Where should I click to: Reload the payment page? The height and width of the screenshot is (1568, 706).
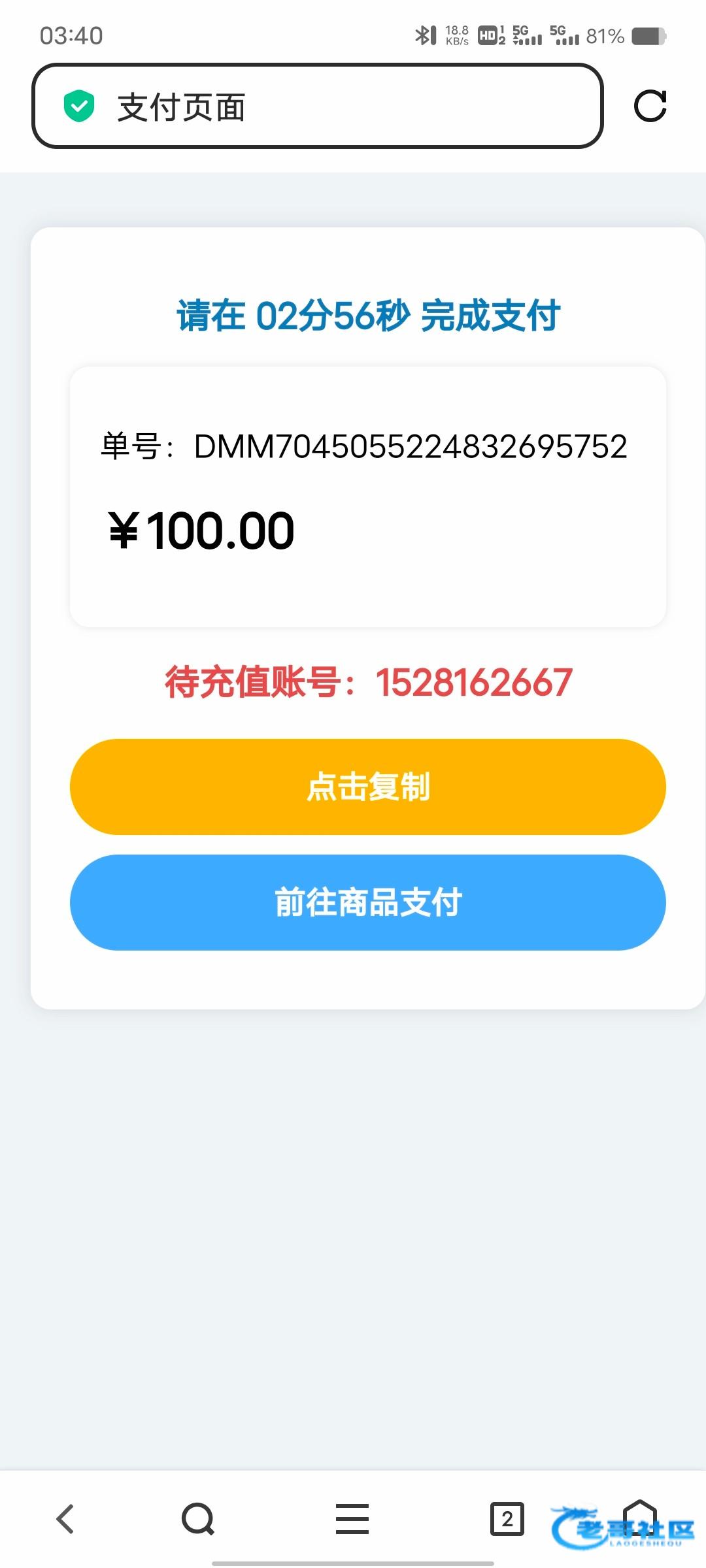point(650,106)
